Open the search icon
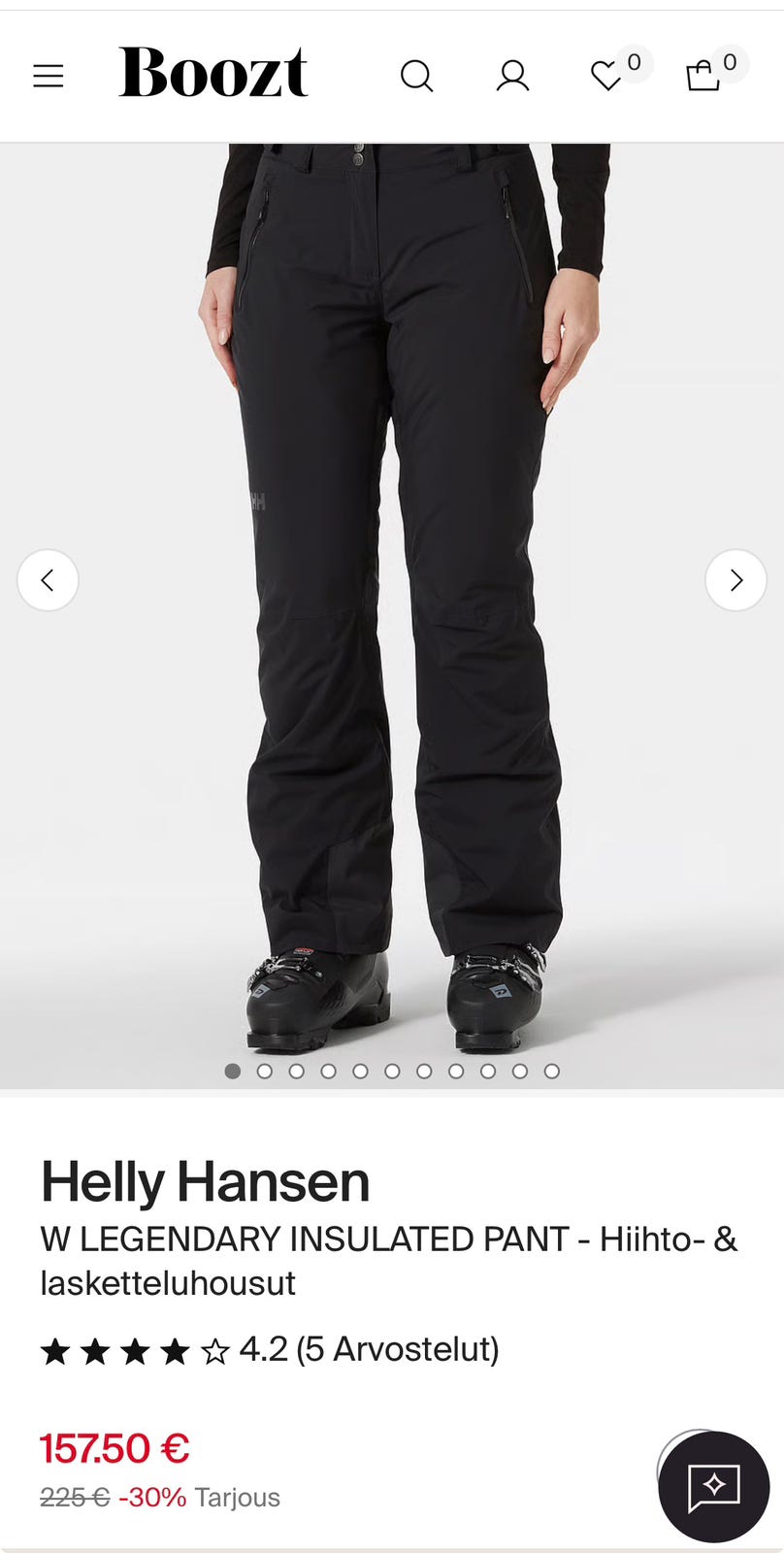 pos(416,76)
